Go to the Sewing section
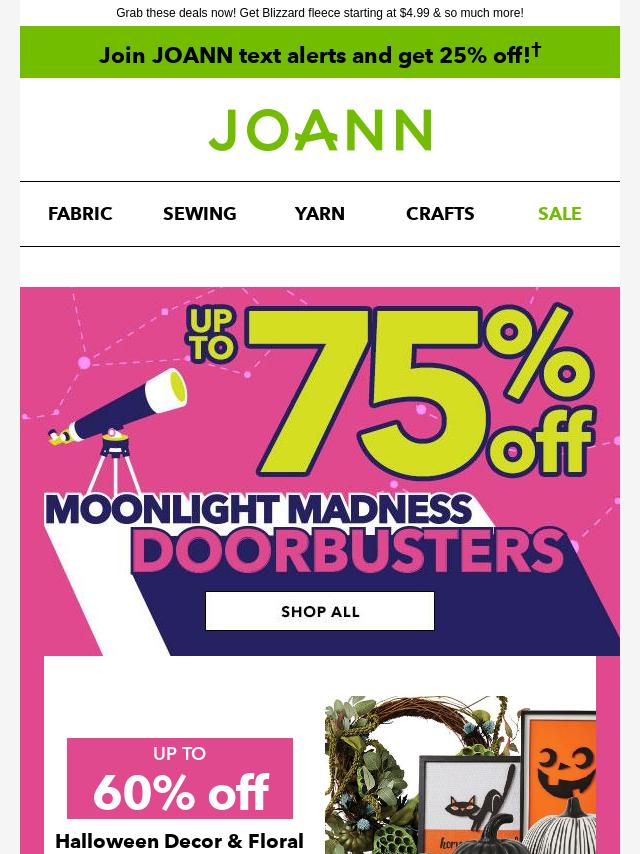This screenshot has height=854, width=640. pos(200,214)
